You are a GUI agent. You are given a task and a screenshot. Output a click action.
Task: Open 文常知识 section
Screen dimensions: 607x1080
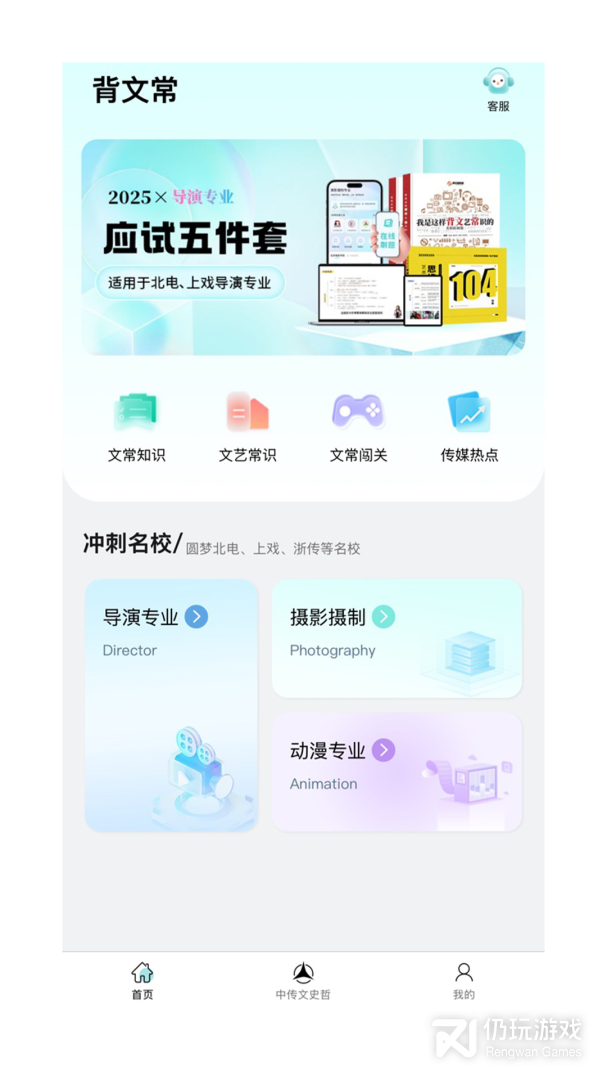136,427
